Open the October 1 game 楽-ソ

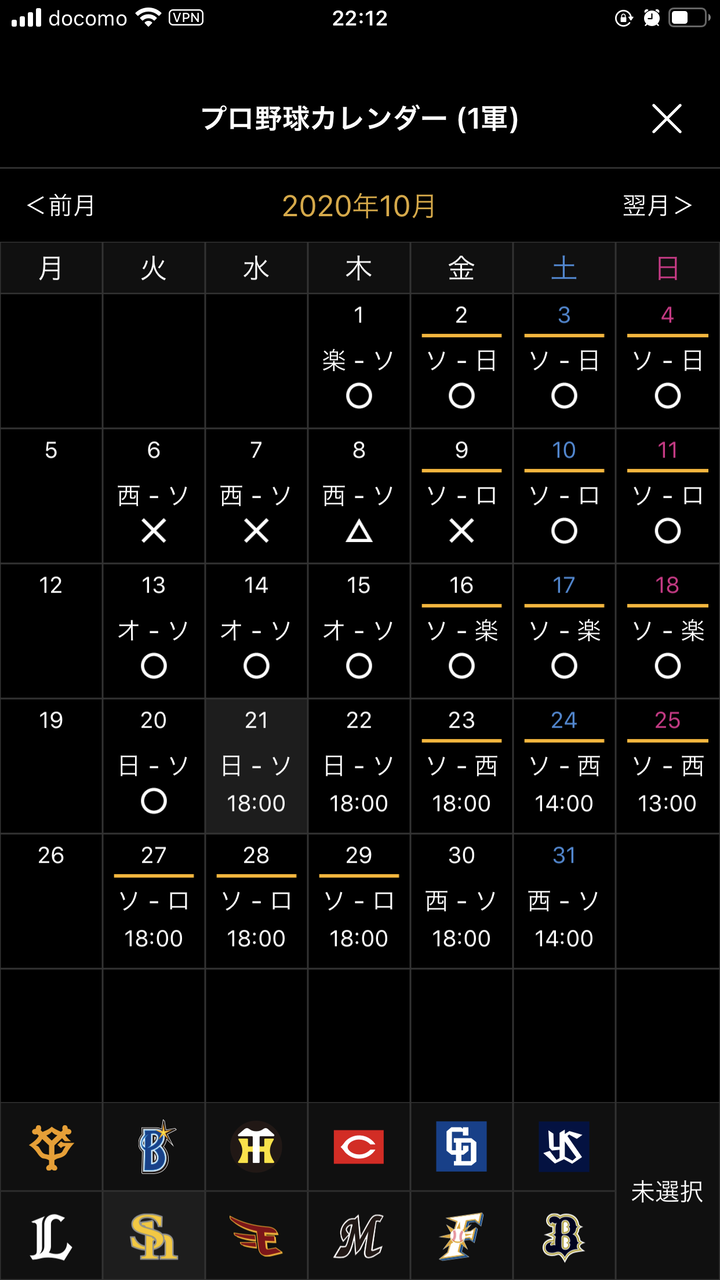point(359,361)
